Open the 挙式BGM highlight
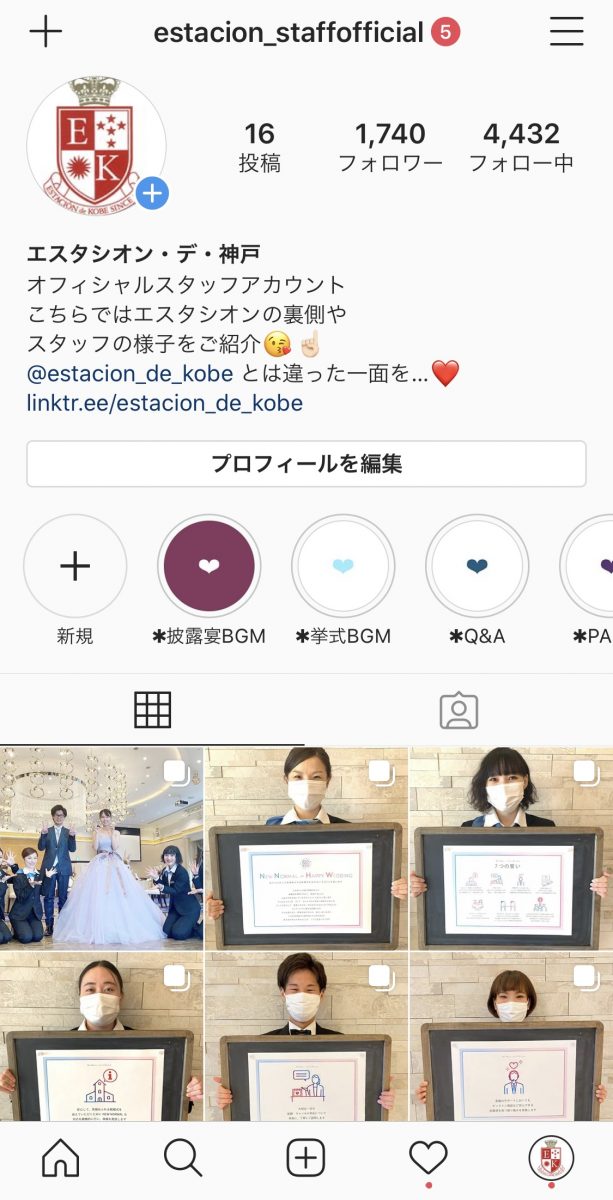 coord(343,567)
